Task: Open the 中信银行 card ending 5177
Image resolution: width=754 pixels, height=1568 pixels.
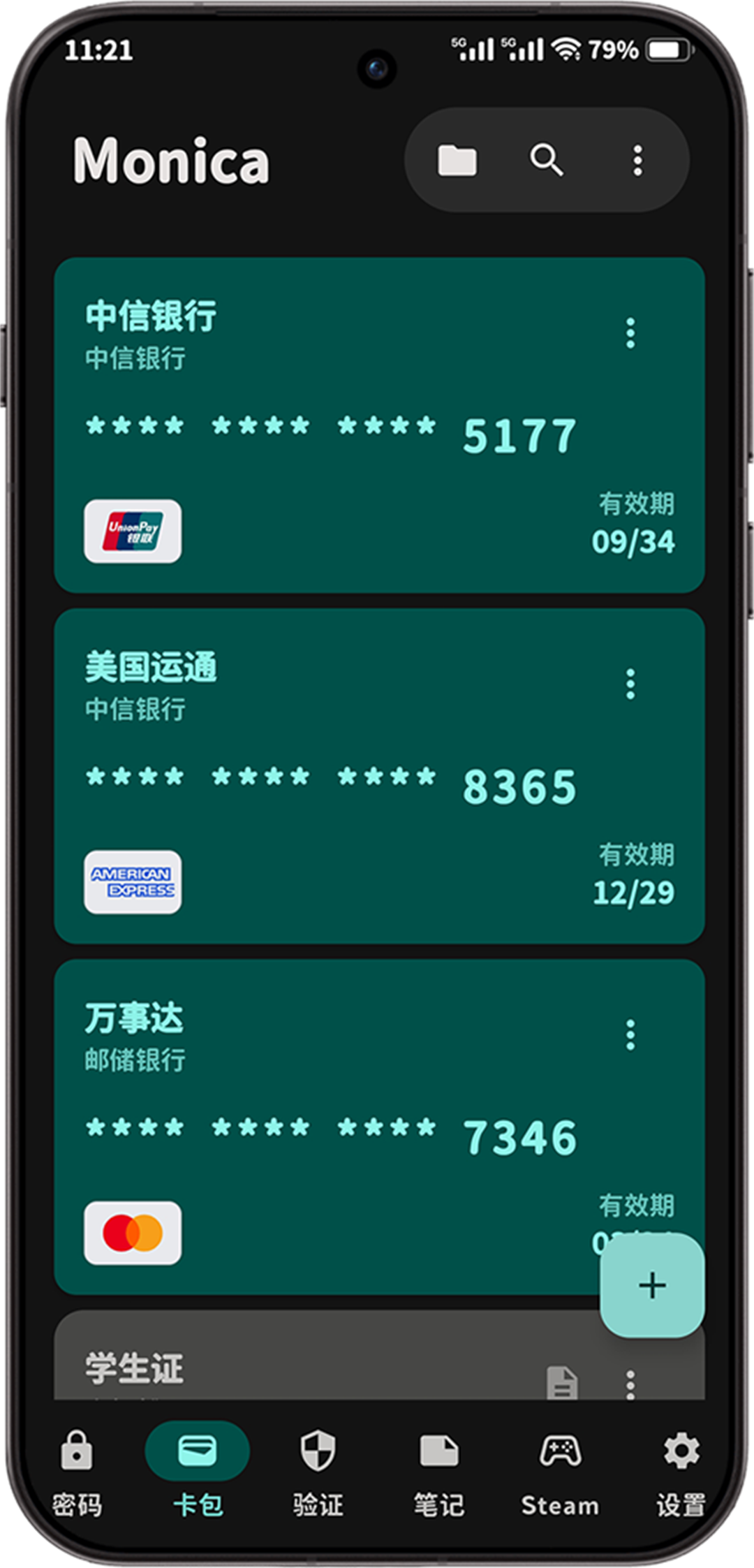Action: point(379,425)
